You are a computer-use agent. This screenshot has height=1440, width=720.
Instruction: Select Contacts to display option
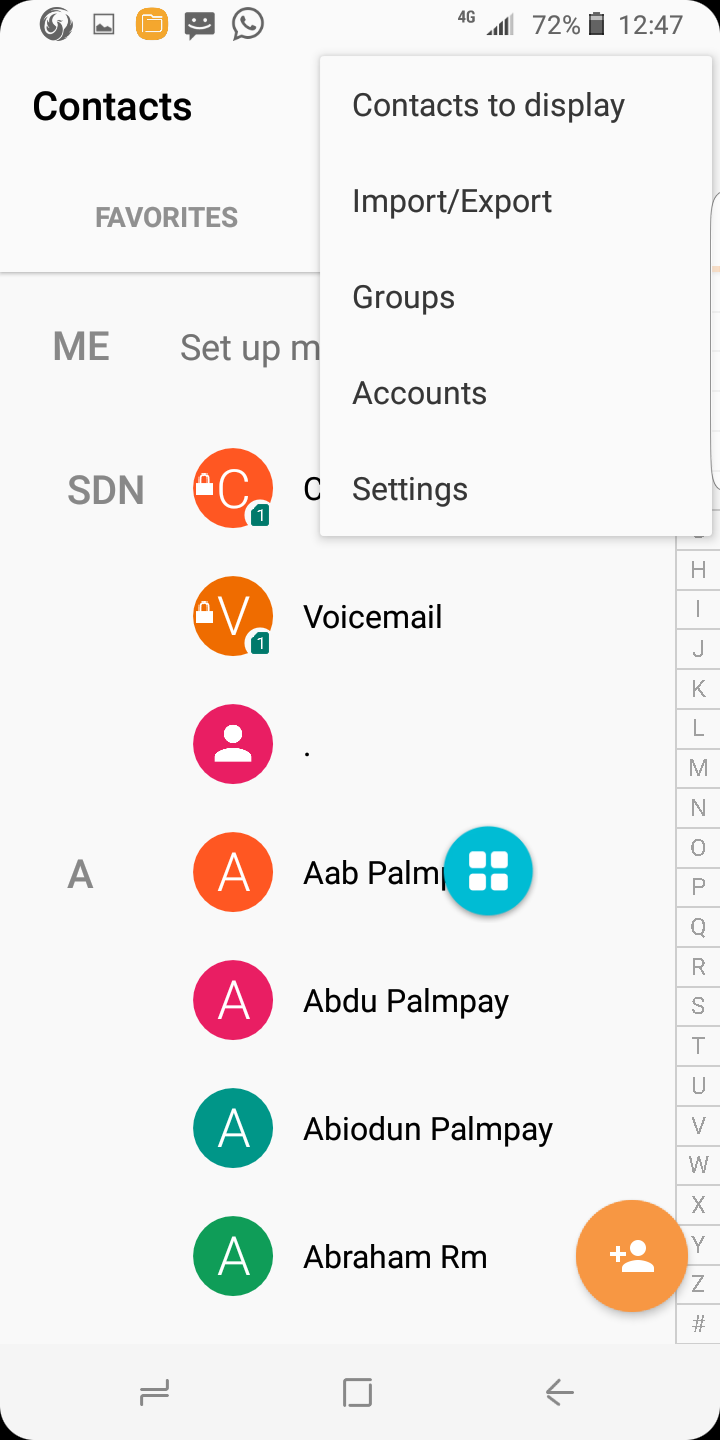click(516, 105)
